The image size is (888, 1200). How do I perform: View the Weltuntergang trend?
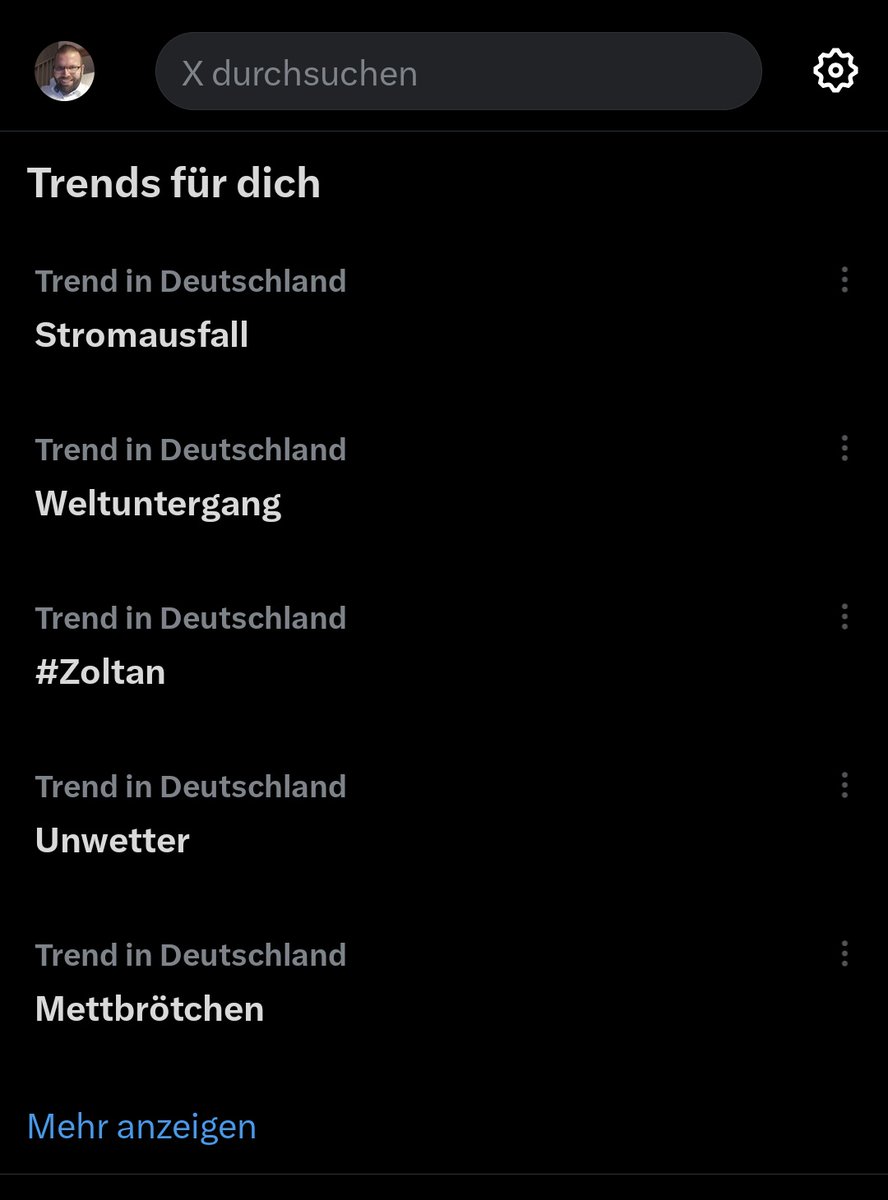click(x=158, y=502)
